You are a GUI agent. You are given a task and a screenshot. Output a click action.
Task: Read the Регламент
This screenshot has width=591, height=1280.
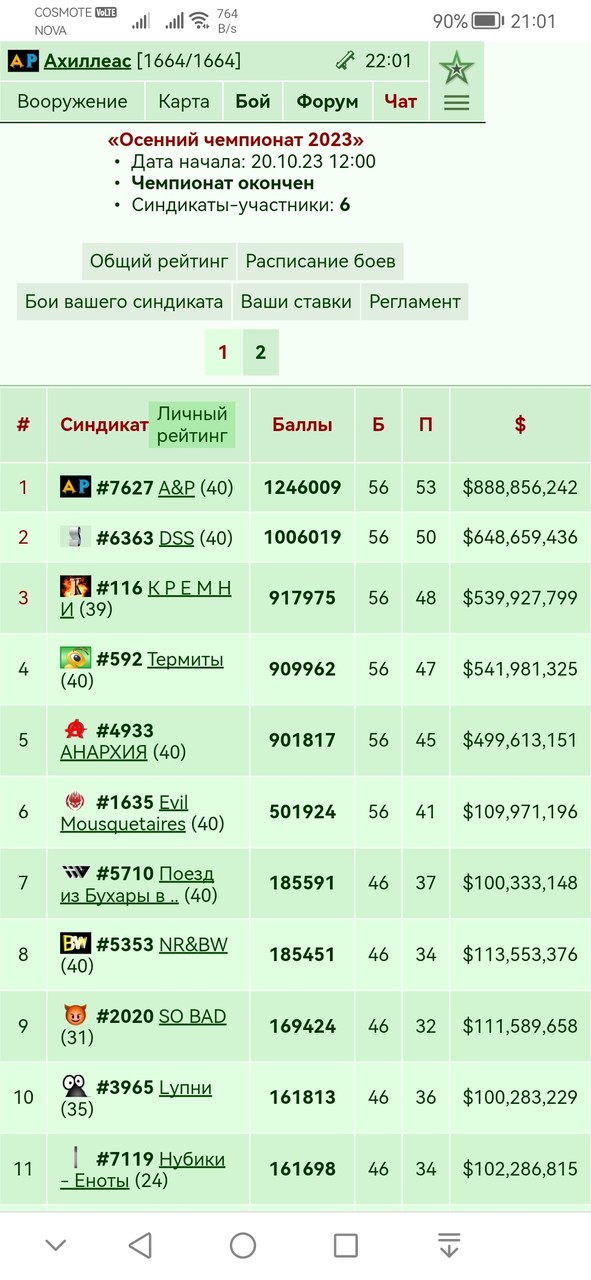pyautogui.click(x=415, y=301)
